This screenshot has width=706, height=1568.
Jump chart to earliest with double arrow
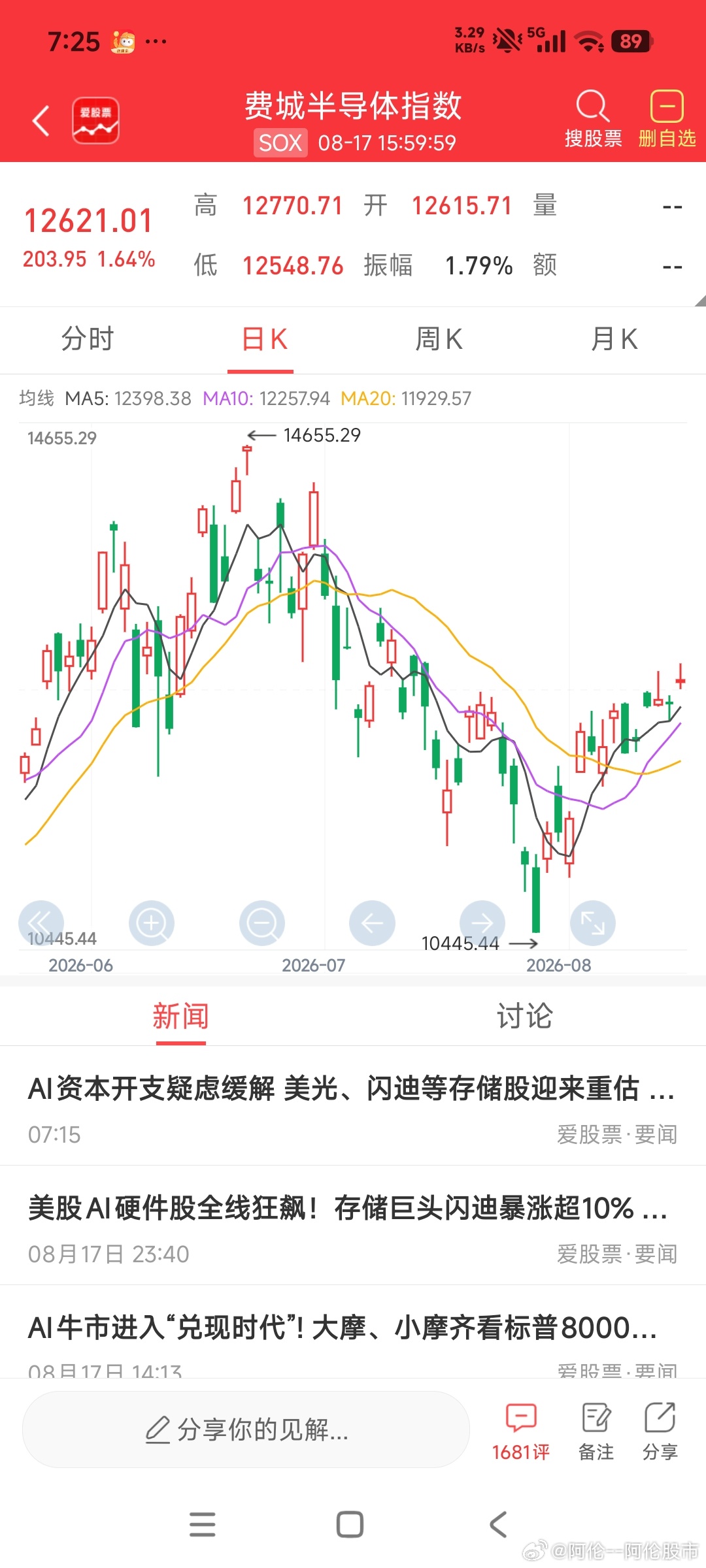click(41, 923)
